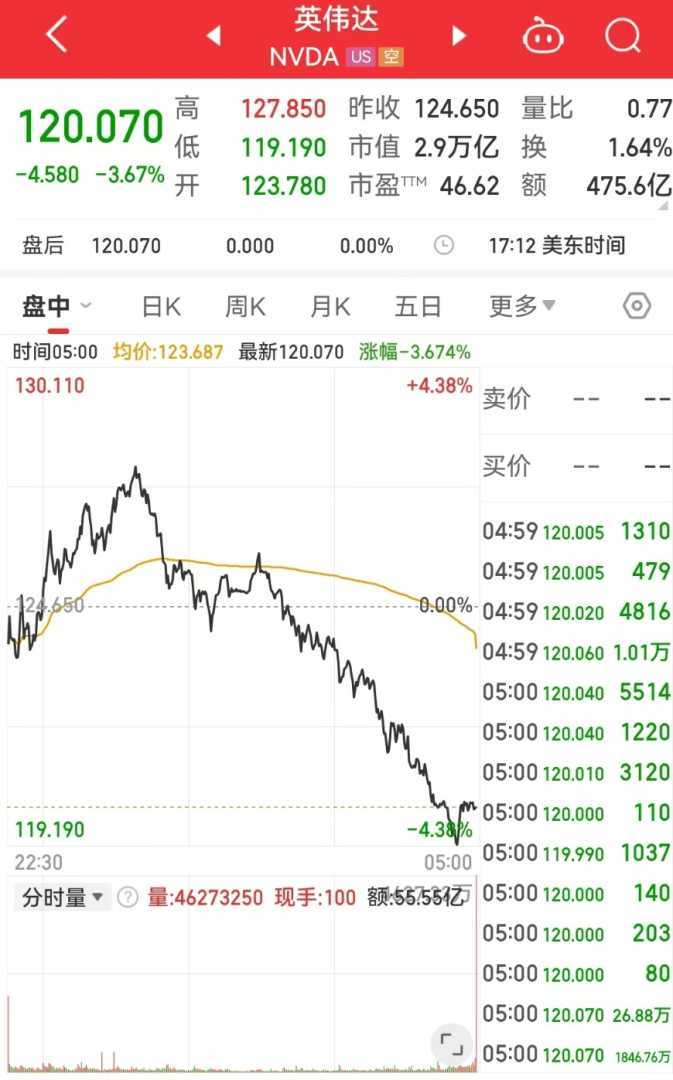Open the robot assistant icon
Screen dimensions: 673x1080
pos(542,36)
